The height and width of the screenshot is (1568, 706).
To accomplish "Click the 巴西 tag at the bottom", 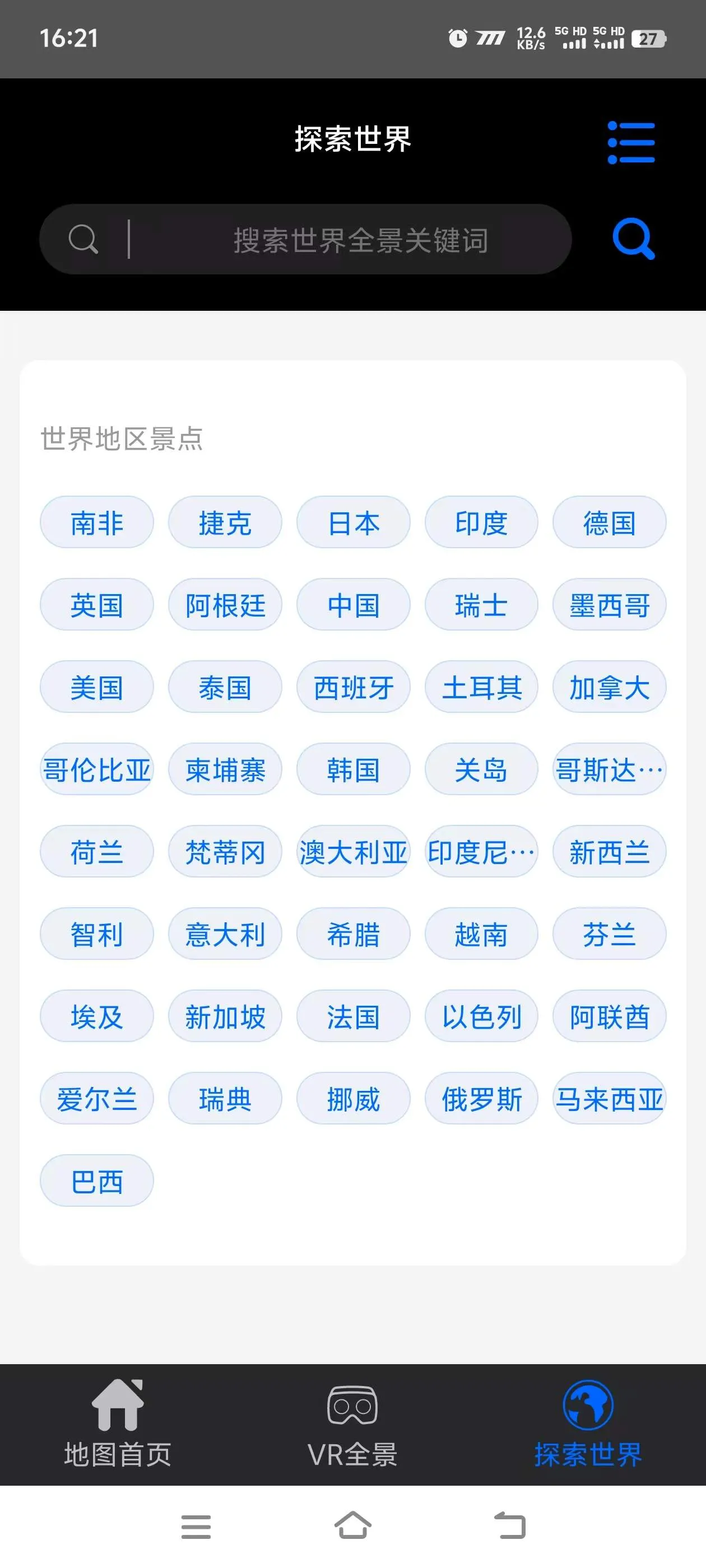I will click(x=96, y=1180).
